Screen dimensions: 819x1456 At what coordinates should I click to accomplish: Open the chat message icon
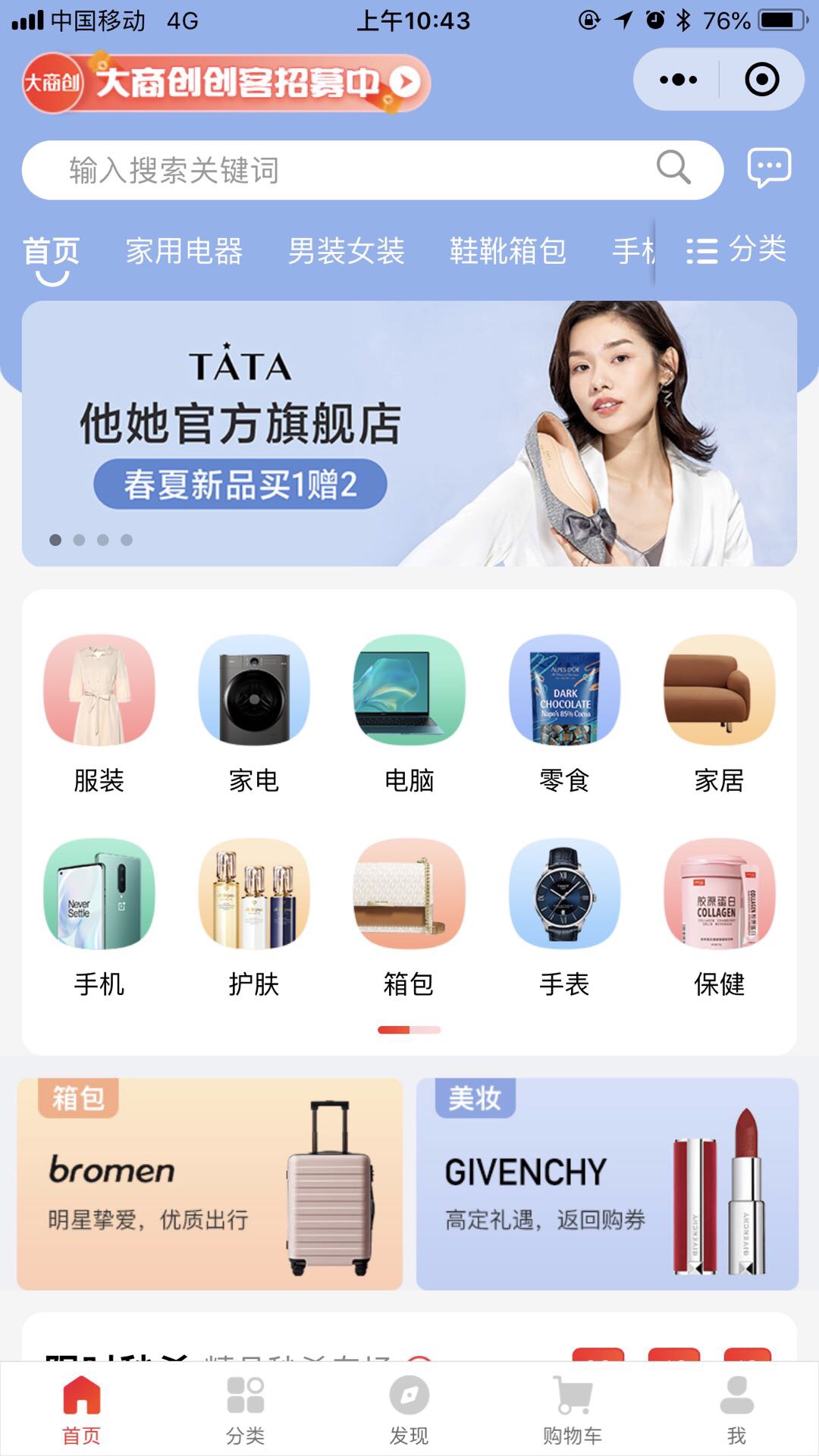coord(769,168)
